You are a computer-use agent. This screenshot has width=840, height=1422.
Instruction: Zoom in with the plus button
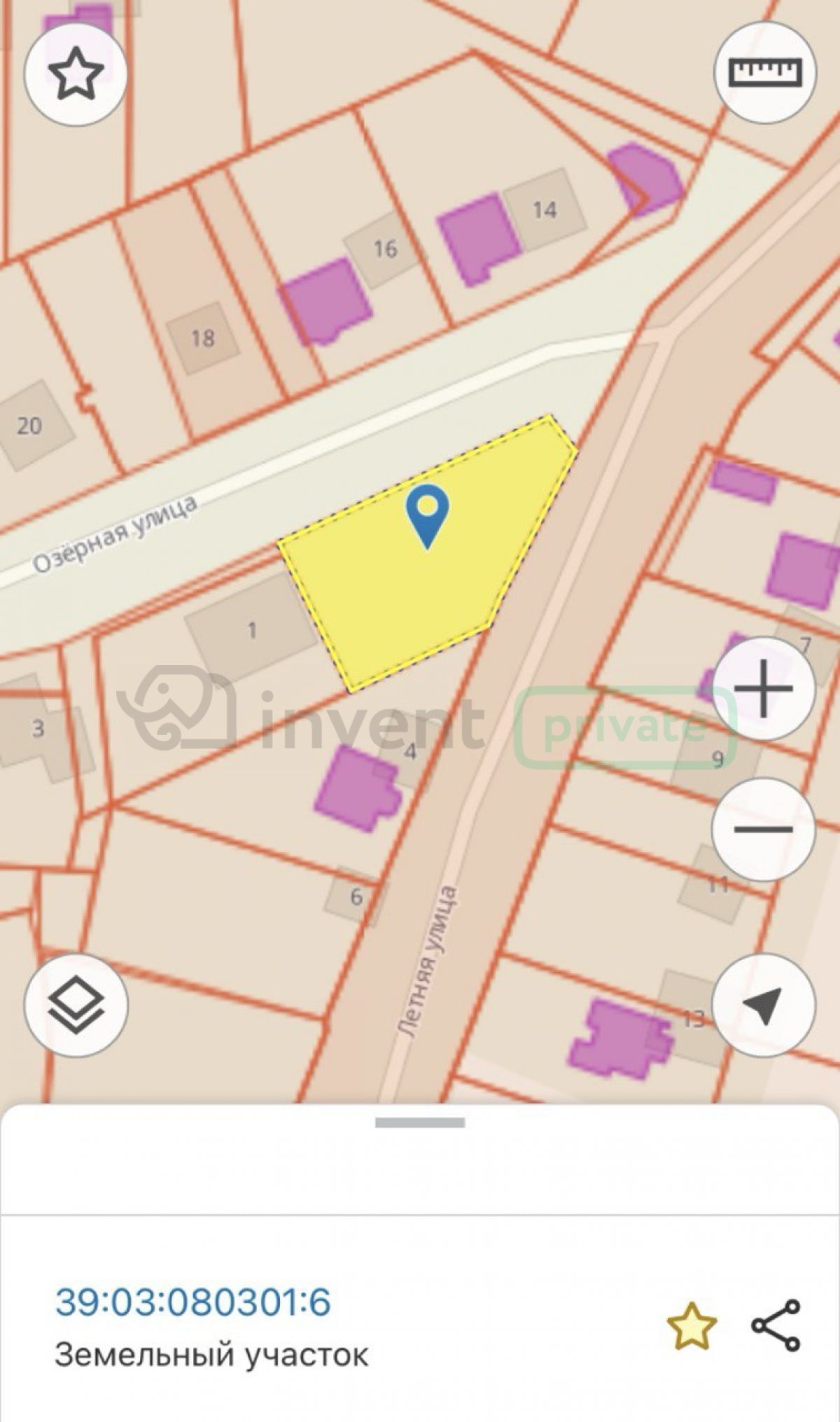tap(764, 689)
